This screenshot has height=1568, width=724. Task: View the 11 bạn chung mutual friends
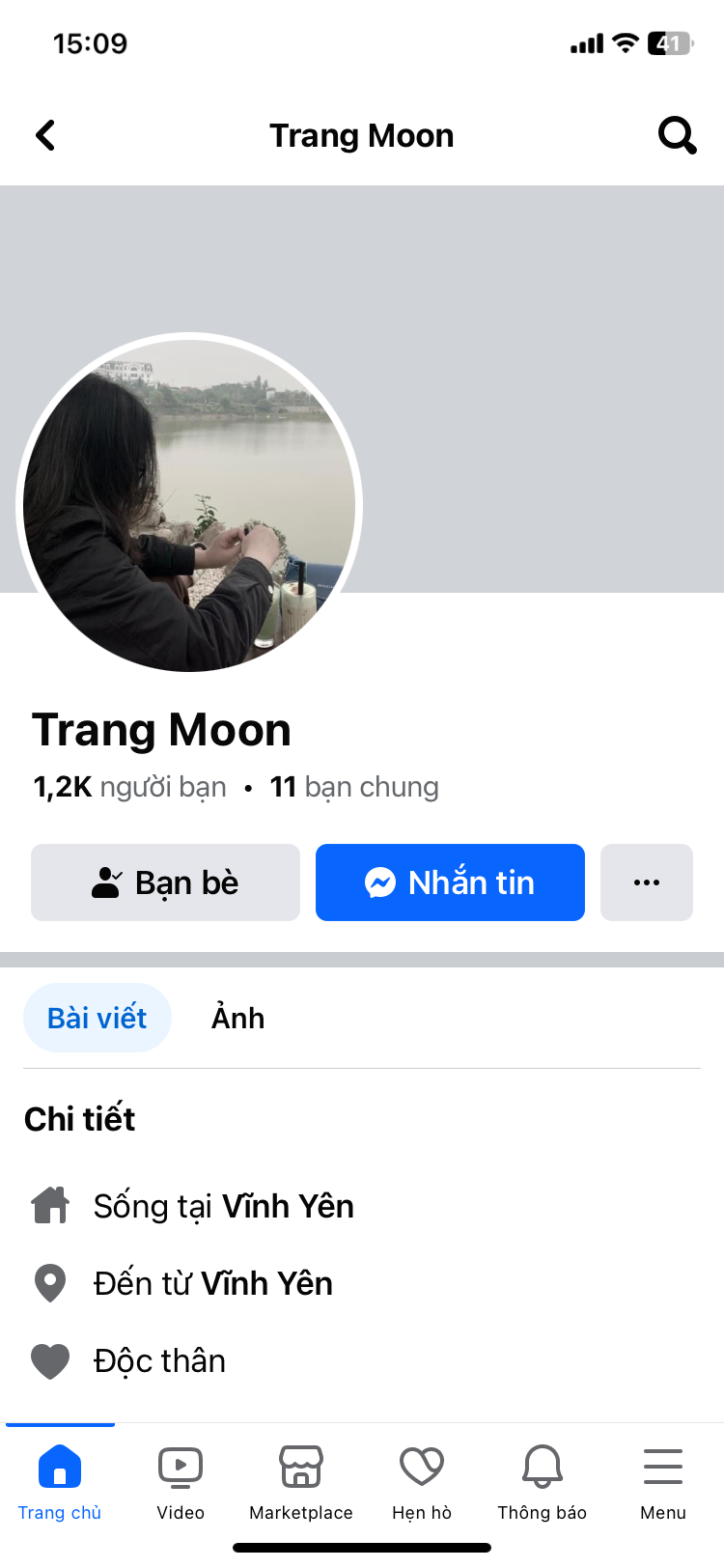coord(354,787)
